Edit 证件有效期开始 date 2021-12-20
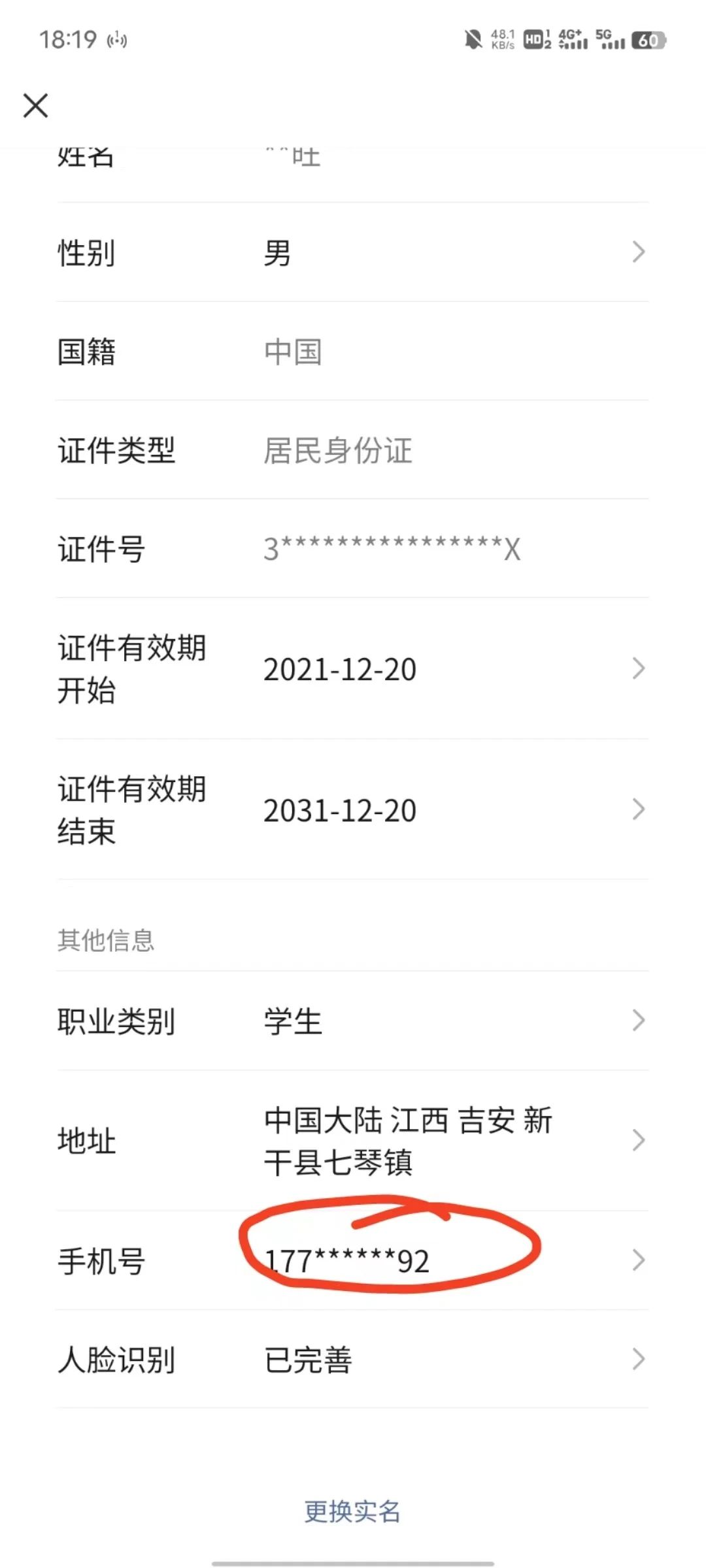The height and width of the screenshot is (1568, 706). pos(353,668)
